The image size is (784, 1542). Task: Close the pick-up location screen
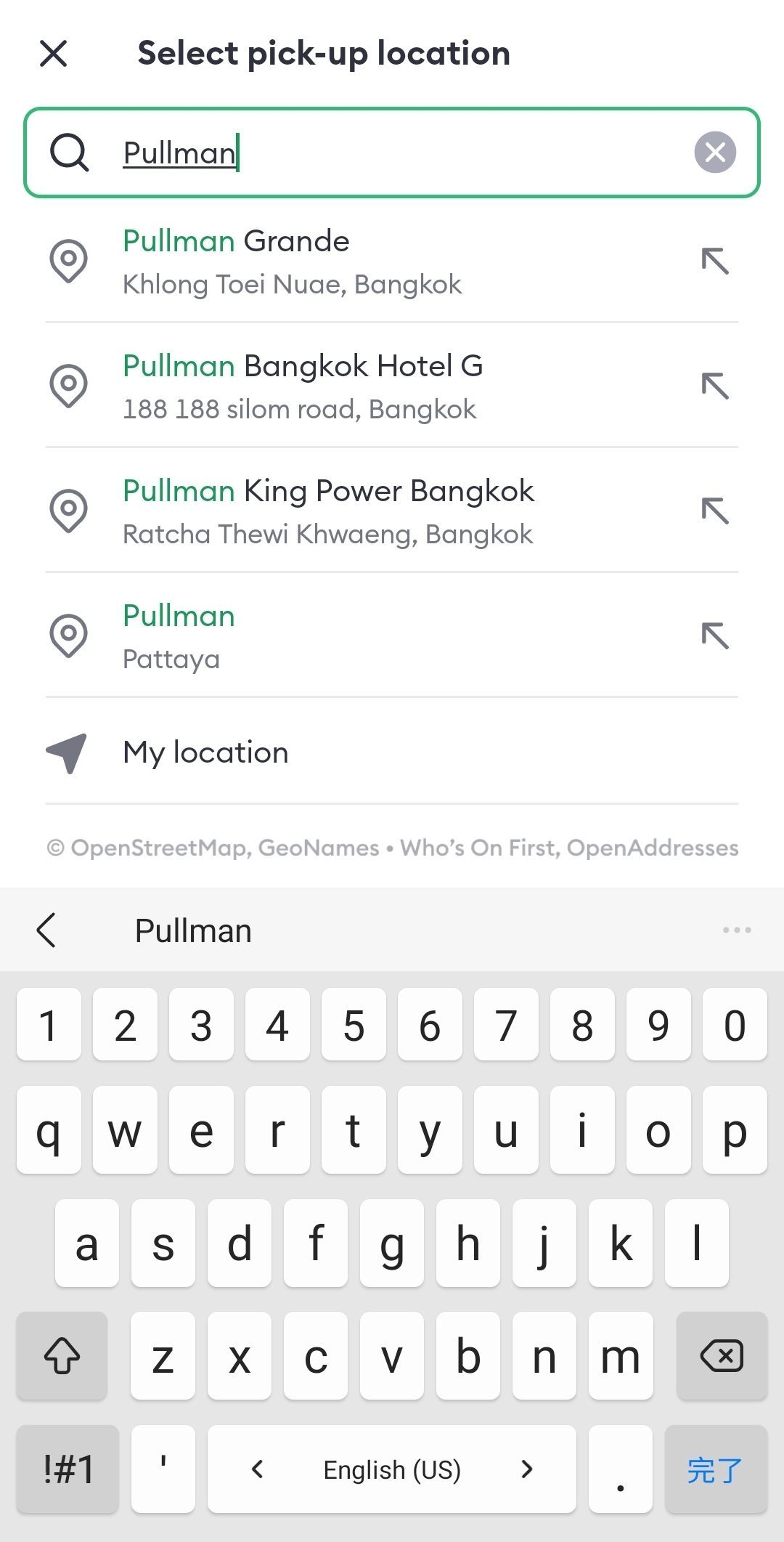tap(54, 54)
